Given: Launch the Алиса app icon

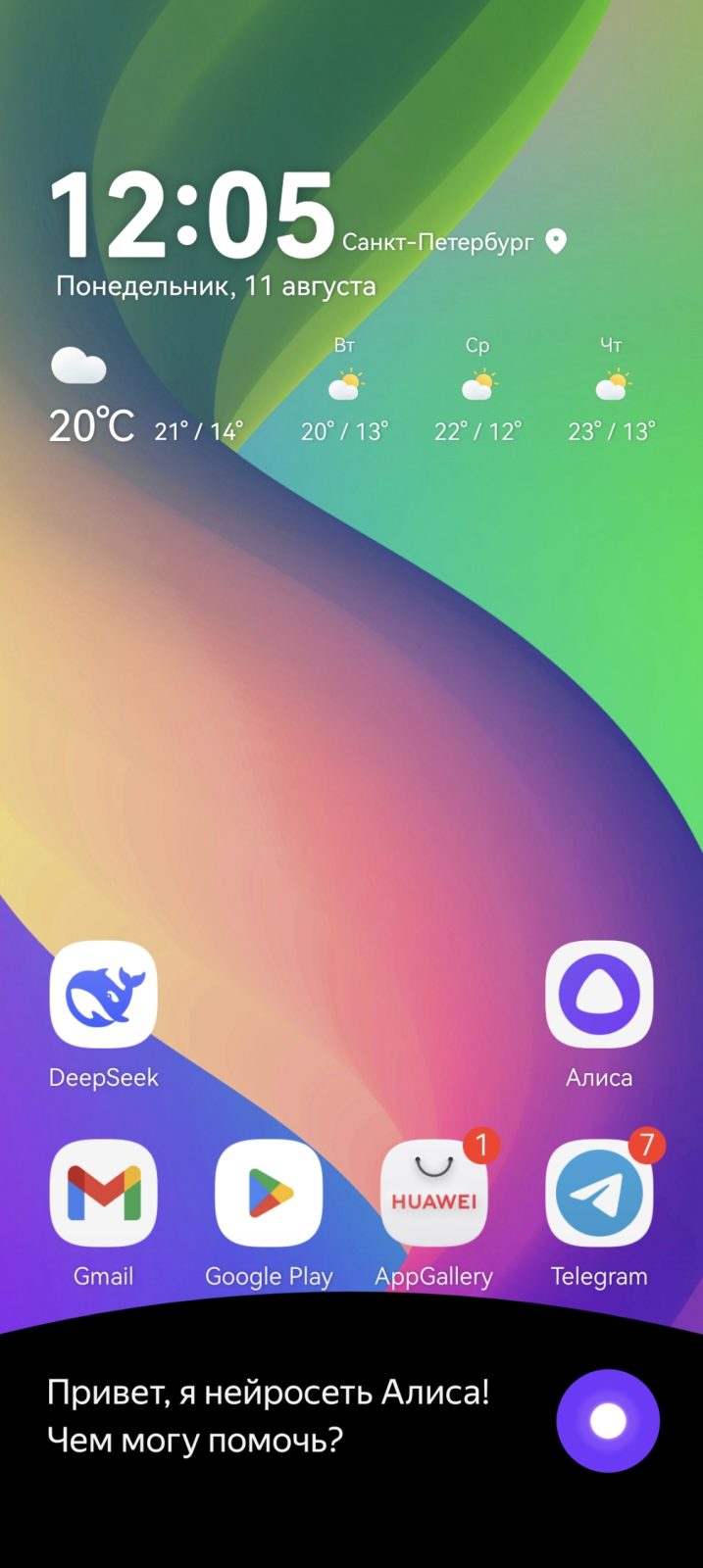Looking at the screenshot, I should [x=599, y=995].
